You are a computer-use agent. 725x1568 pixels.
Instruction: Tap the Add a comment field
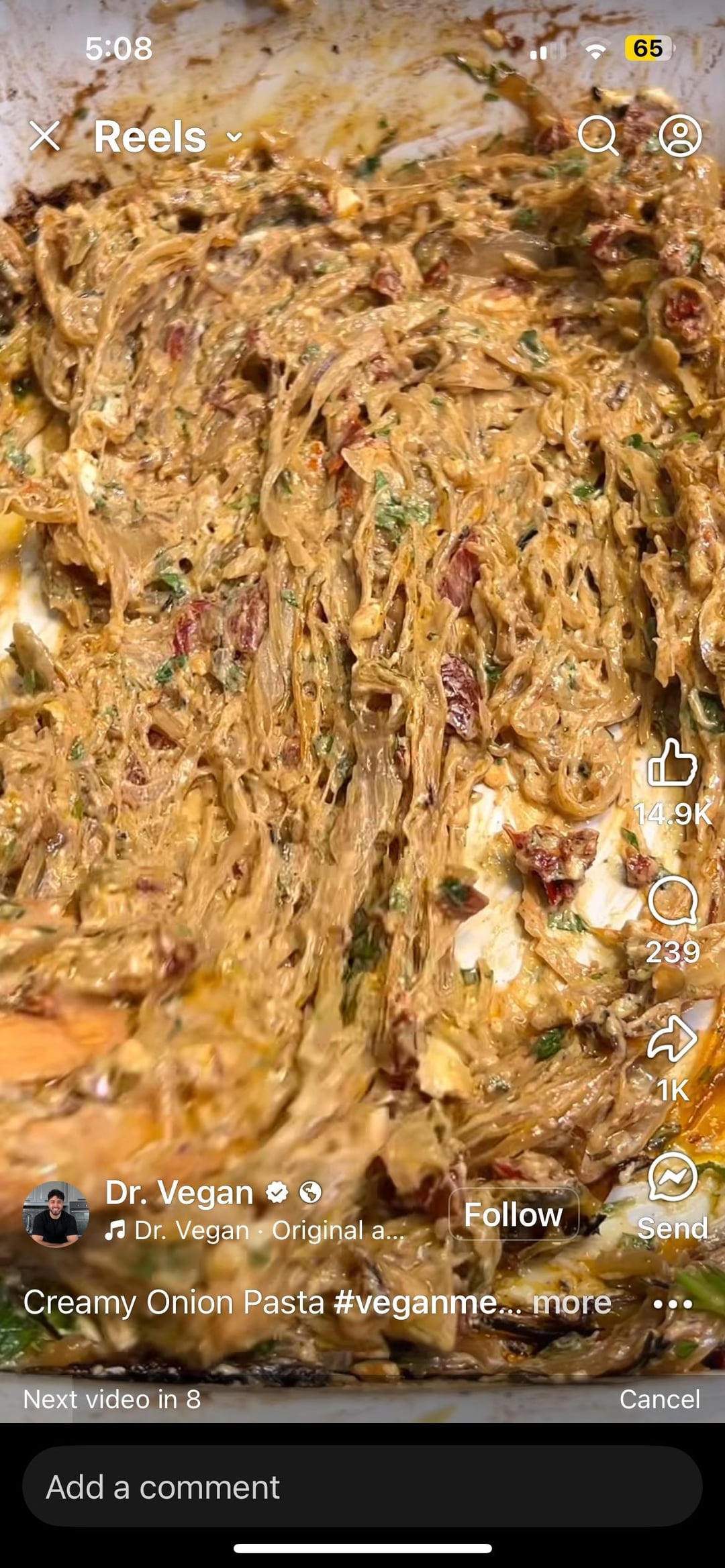click(362, 1487)
